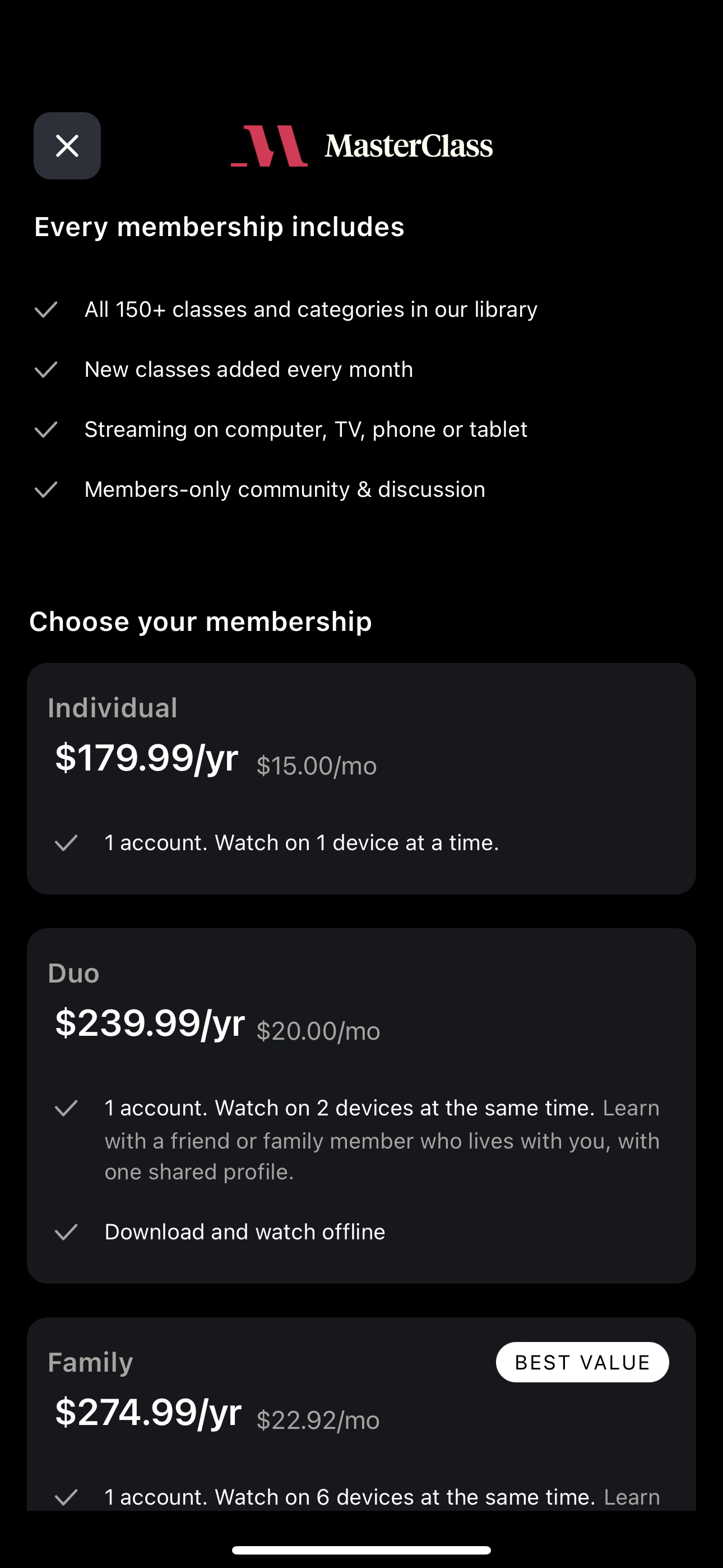Click the checkmark beside 'Streaming on computer'
The height and width of the screenshot is (1568, 723).
pos(47,430)
